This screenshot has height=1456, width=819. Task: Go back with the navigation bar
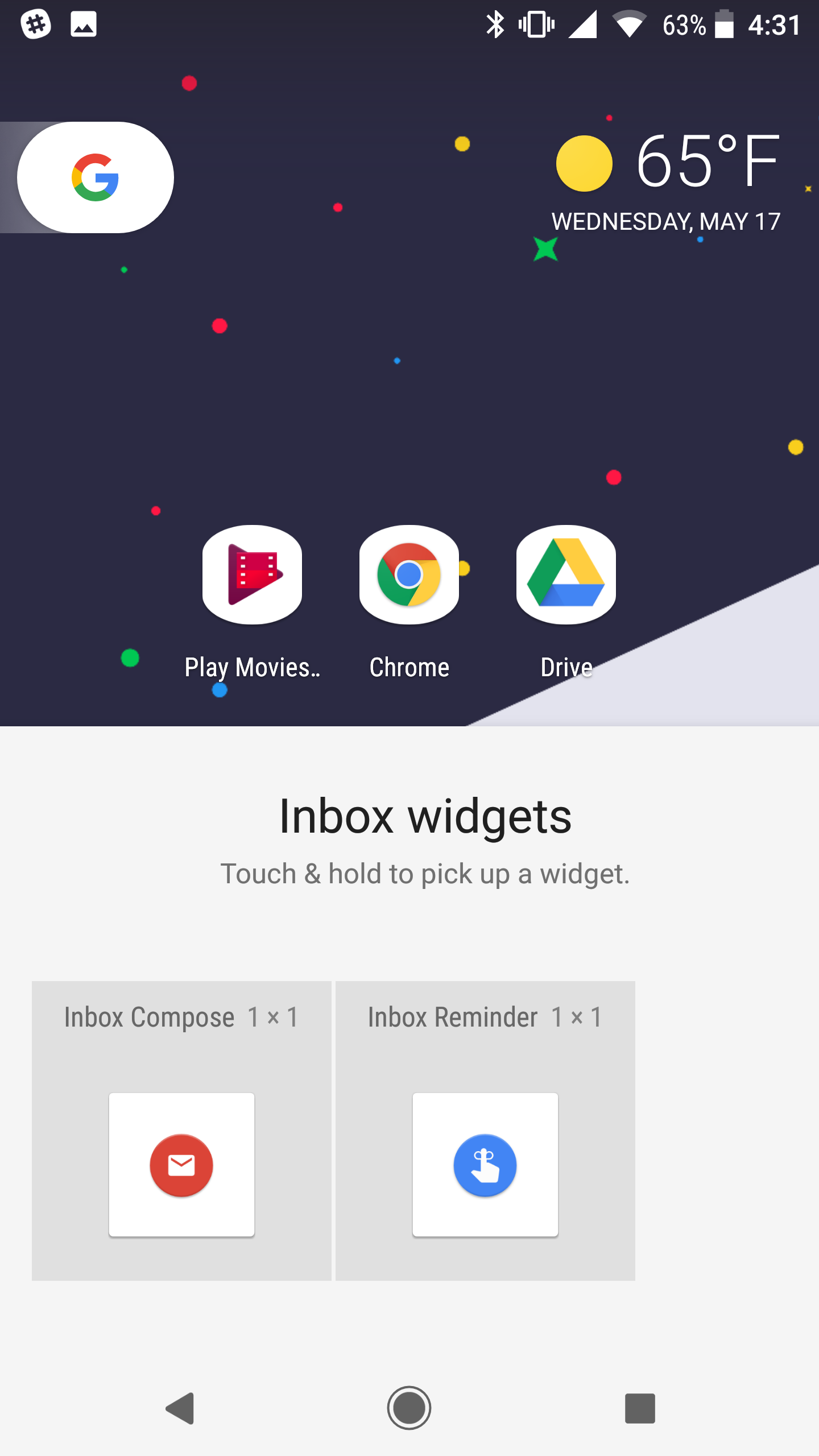[x=181, y=1408]
